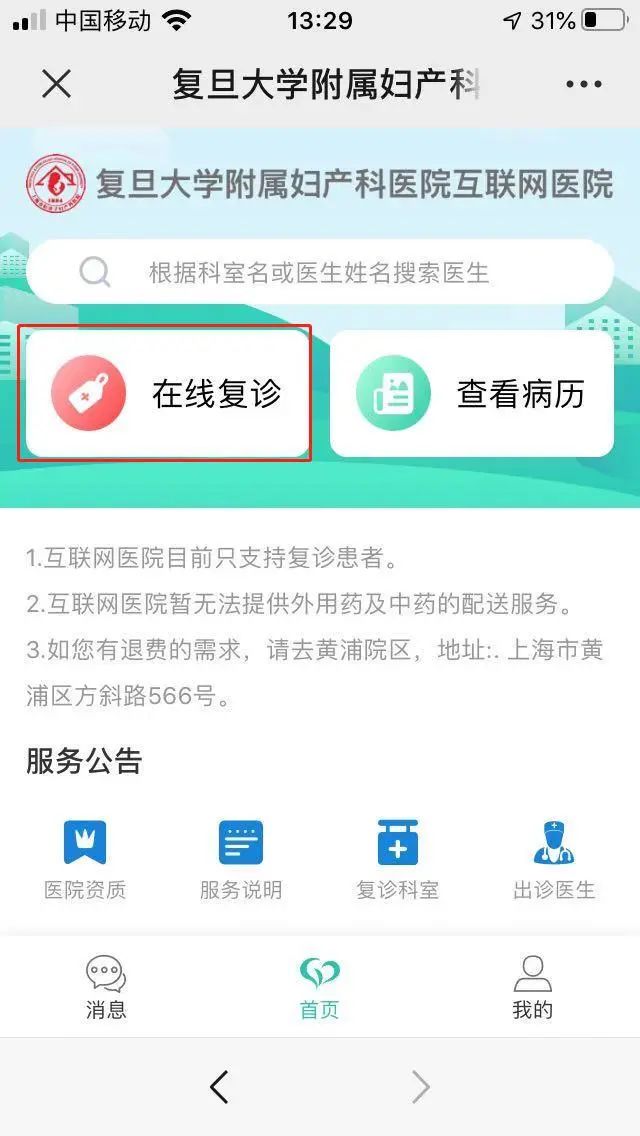Select the 首页 home tab

pos(320,987)
